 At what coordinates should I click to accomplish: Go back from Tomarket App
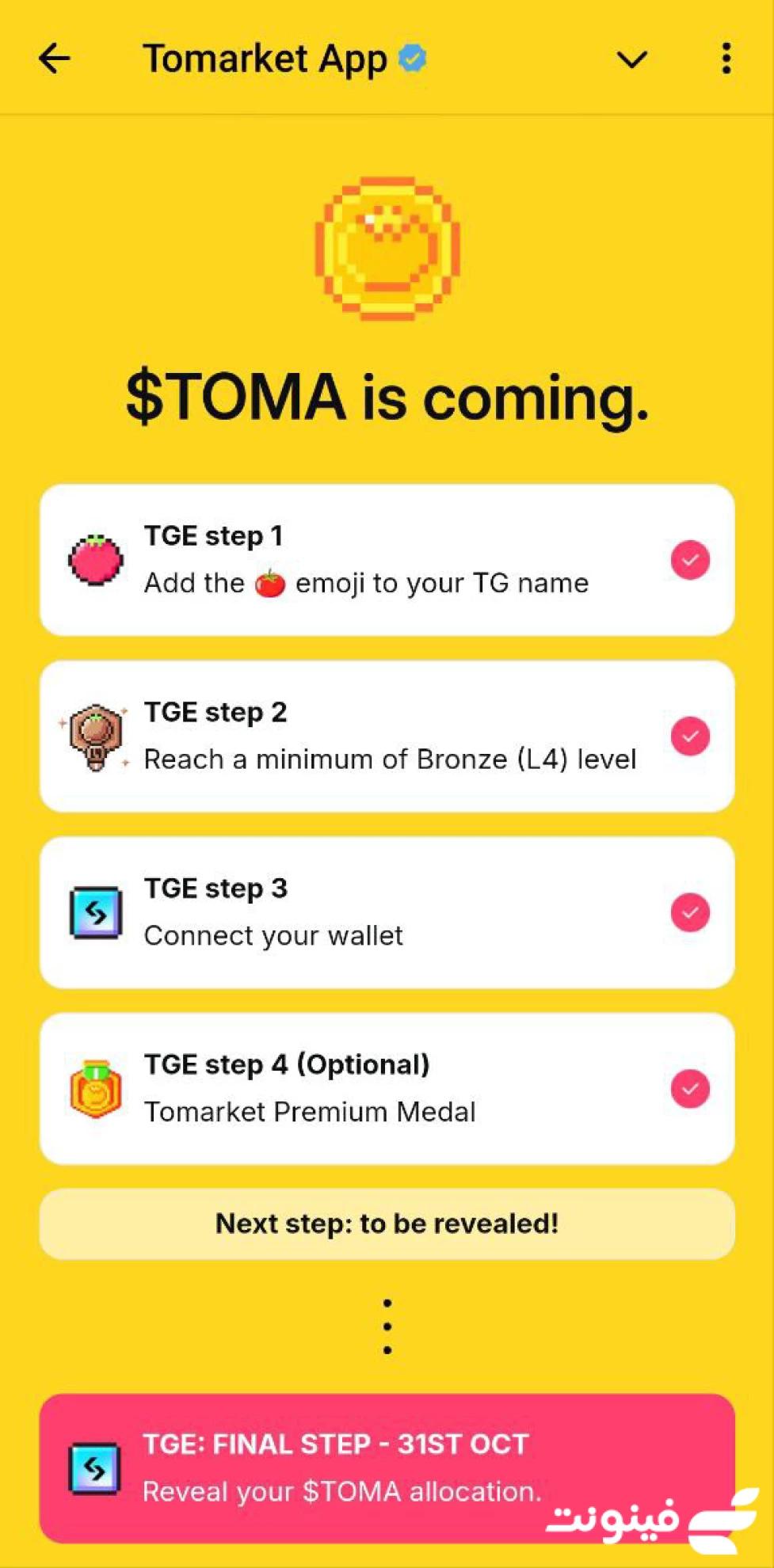[54, 59]
